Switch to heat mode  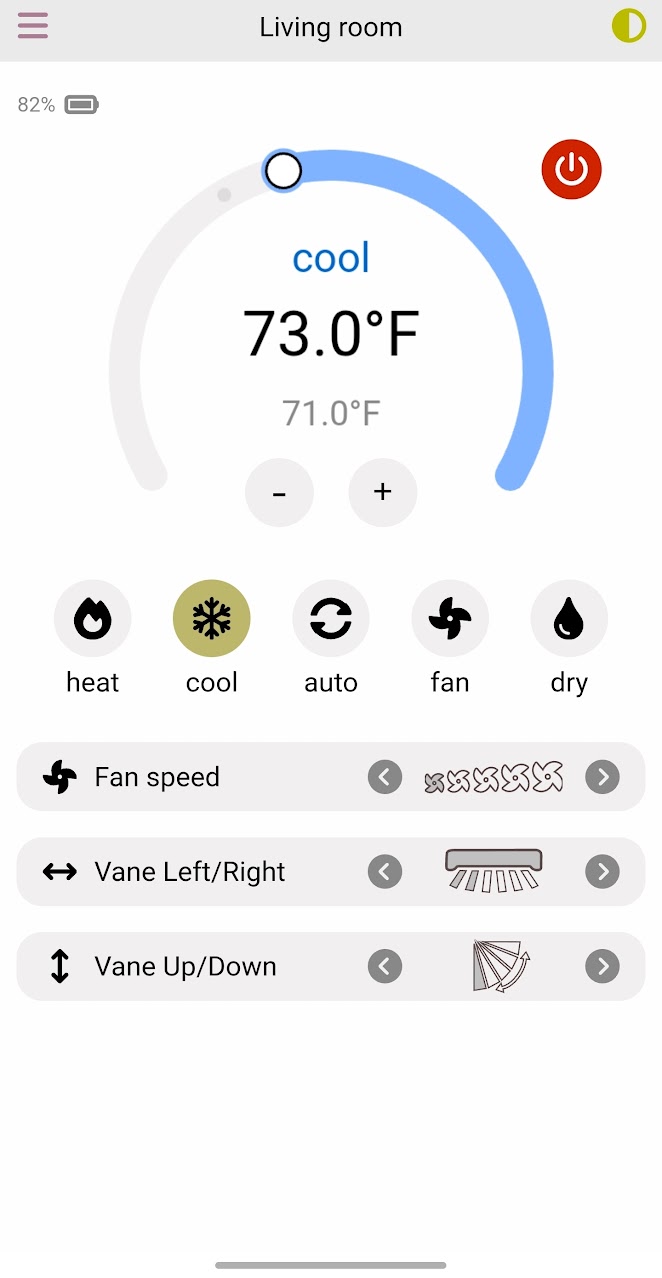click(x=93, y=619)
